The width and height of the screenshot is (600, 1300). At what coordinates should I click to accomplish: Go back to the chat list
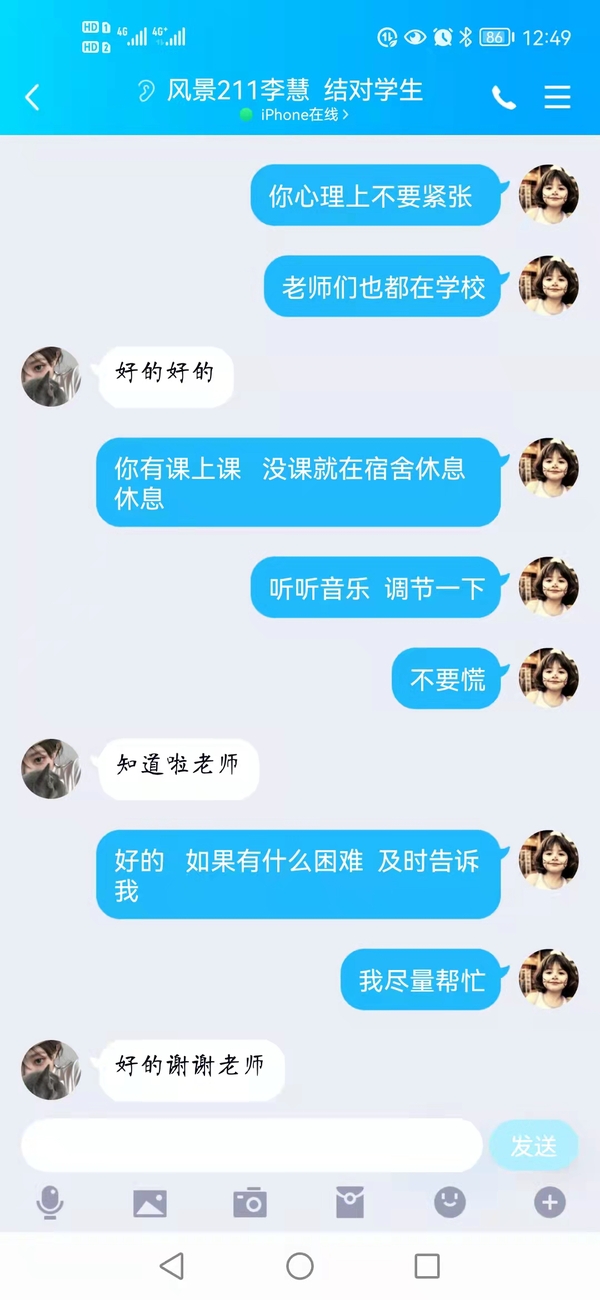click(x=32, y=97)
